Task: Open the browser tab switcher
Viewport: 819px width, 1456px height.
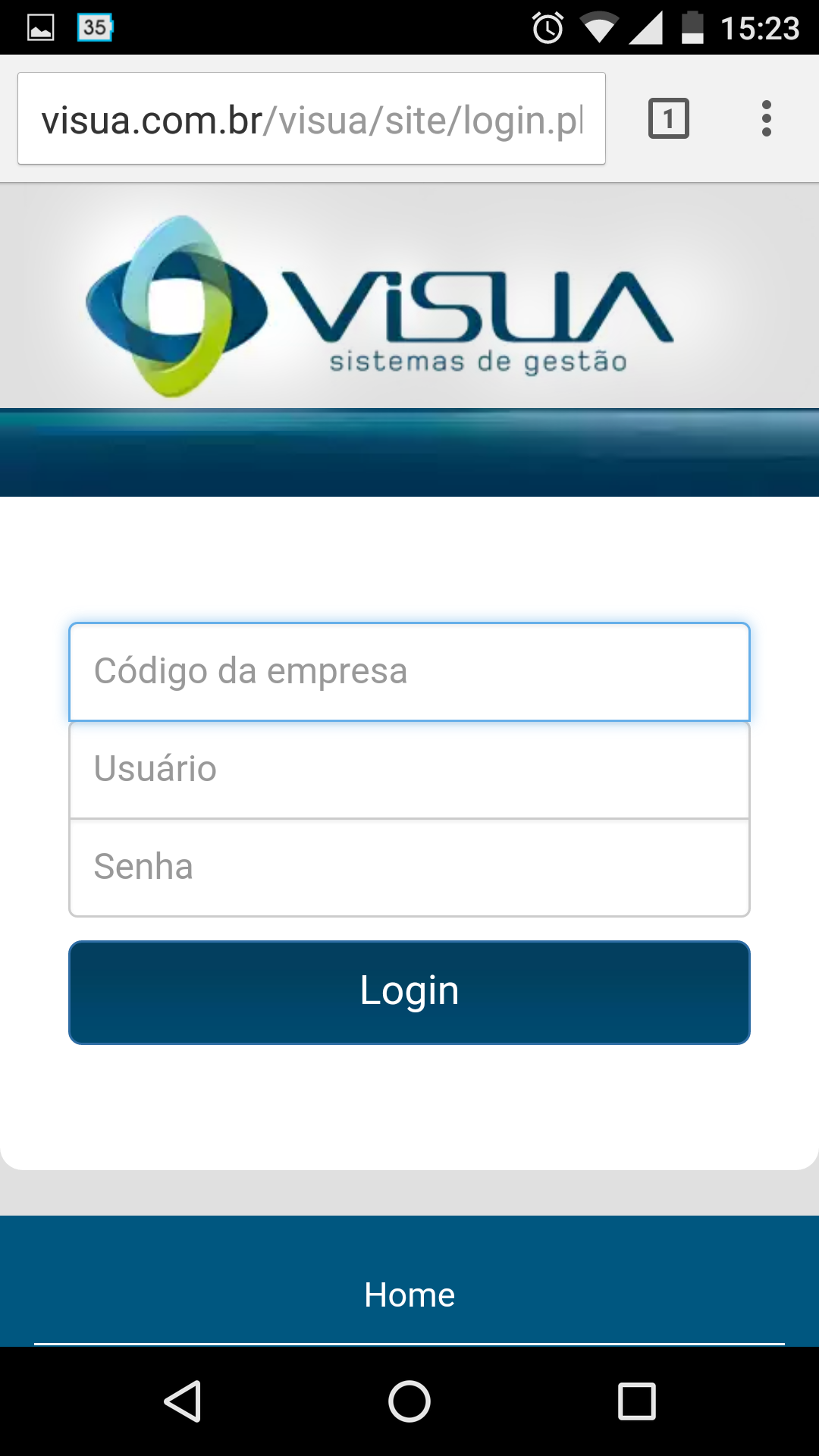Action: click(x=668, y=119)
